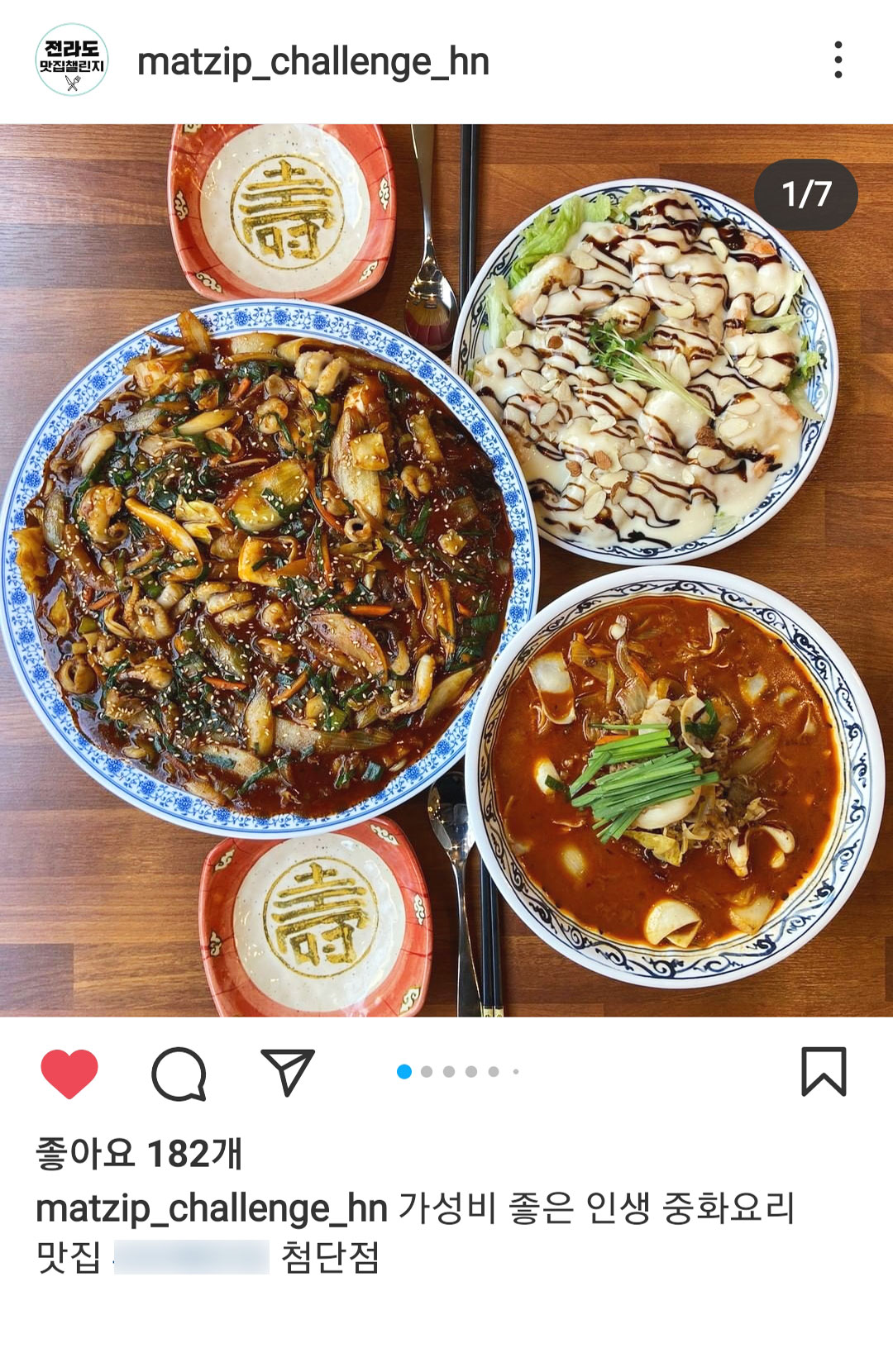This screenshot has height=1372, width=893.
Task: Open matzip_challenge_hn username in the header
Action: pos(313,62)
